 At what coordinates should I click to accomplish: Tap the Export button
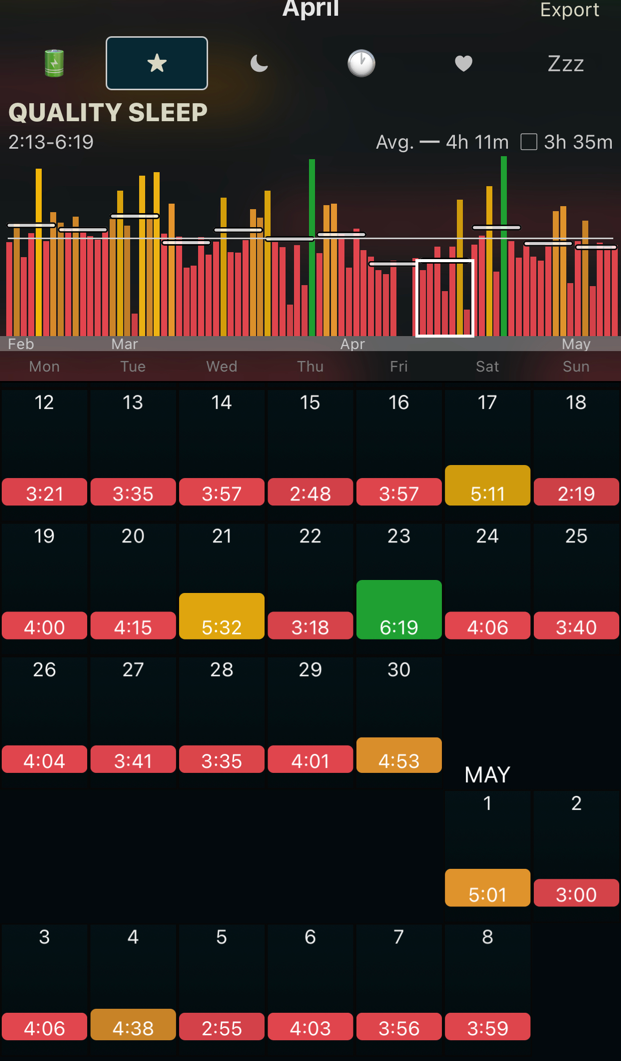(x=569, y=10)
